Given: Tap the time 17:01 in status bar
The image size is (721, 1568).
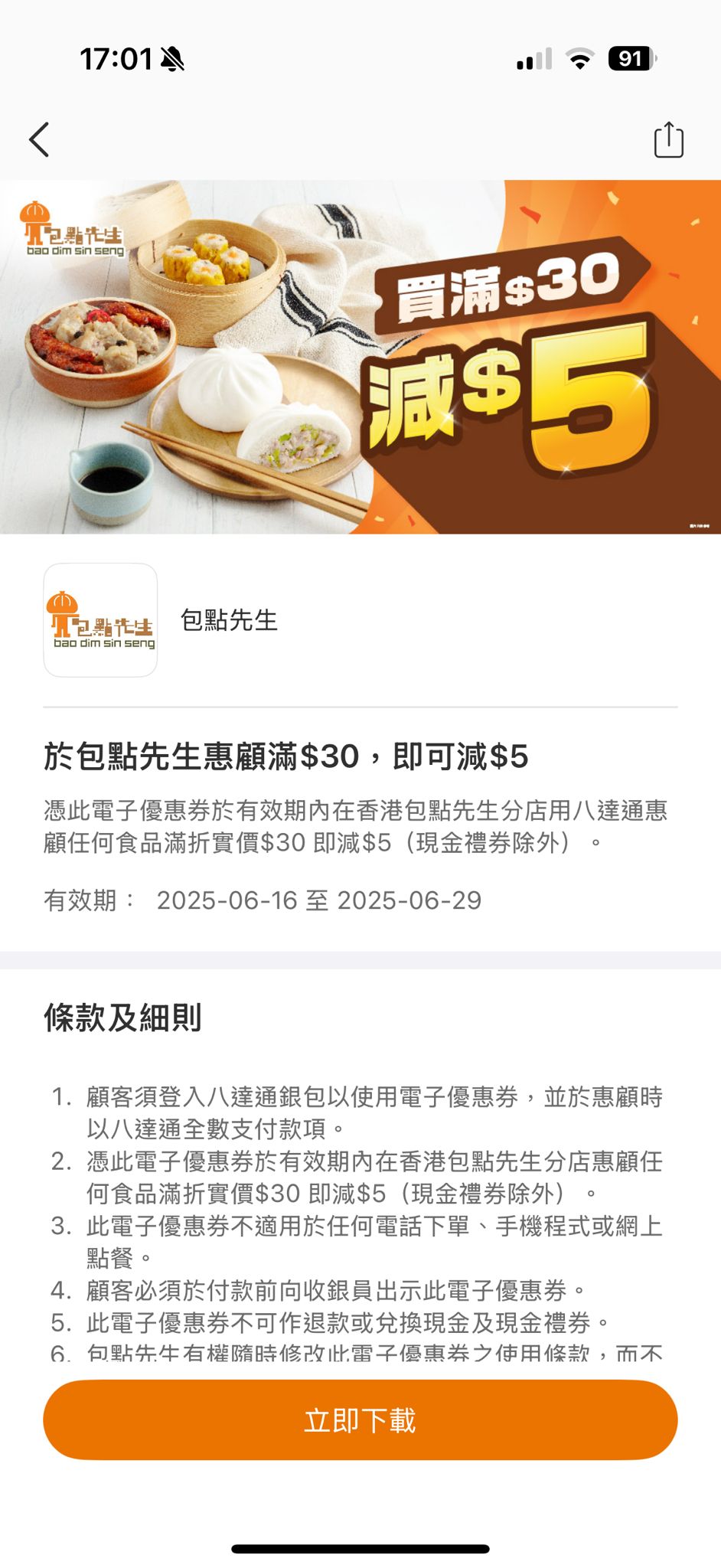Looking at the screenshot, I should click(116, 57).
